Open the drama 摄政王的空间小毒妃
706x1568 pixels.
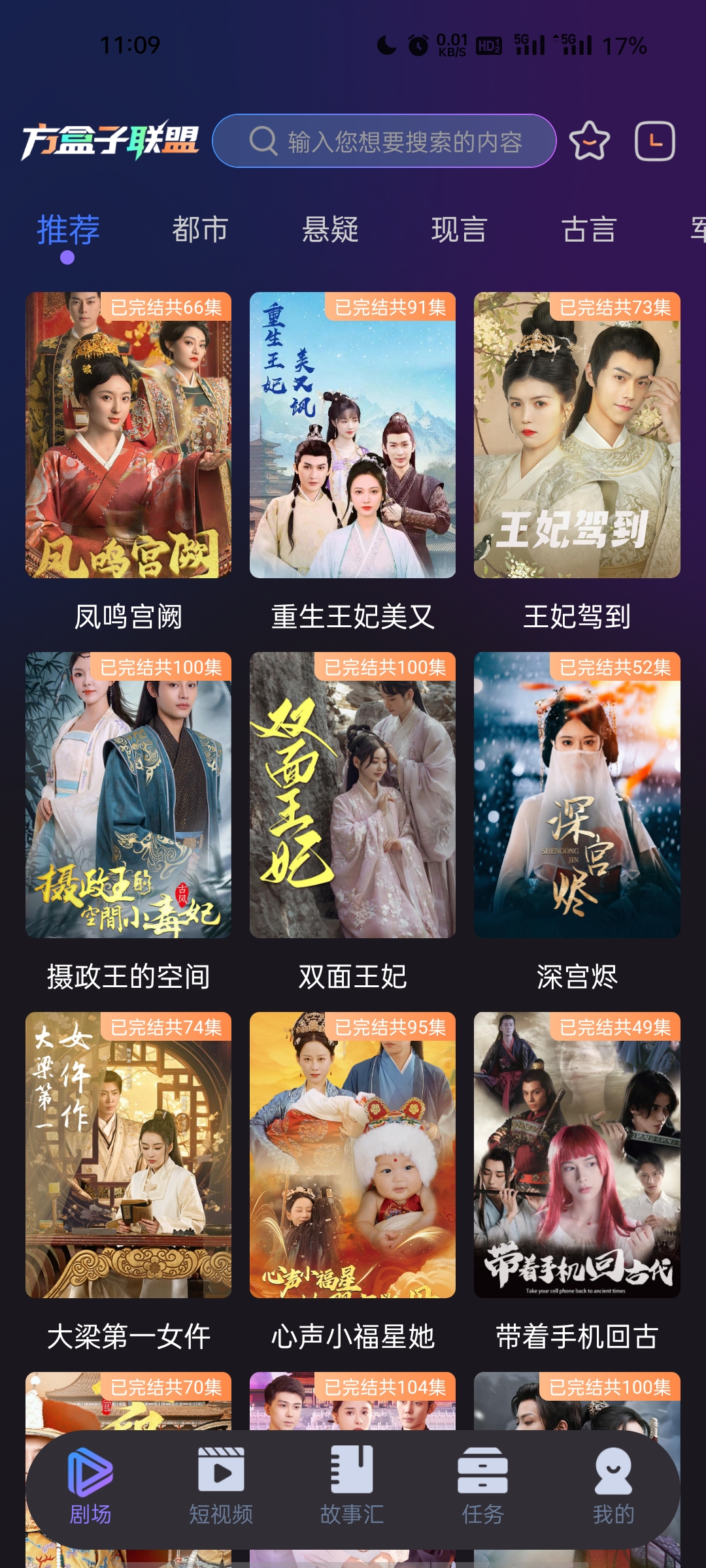click(x=128, y=795)
